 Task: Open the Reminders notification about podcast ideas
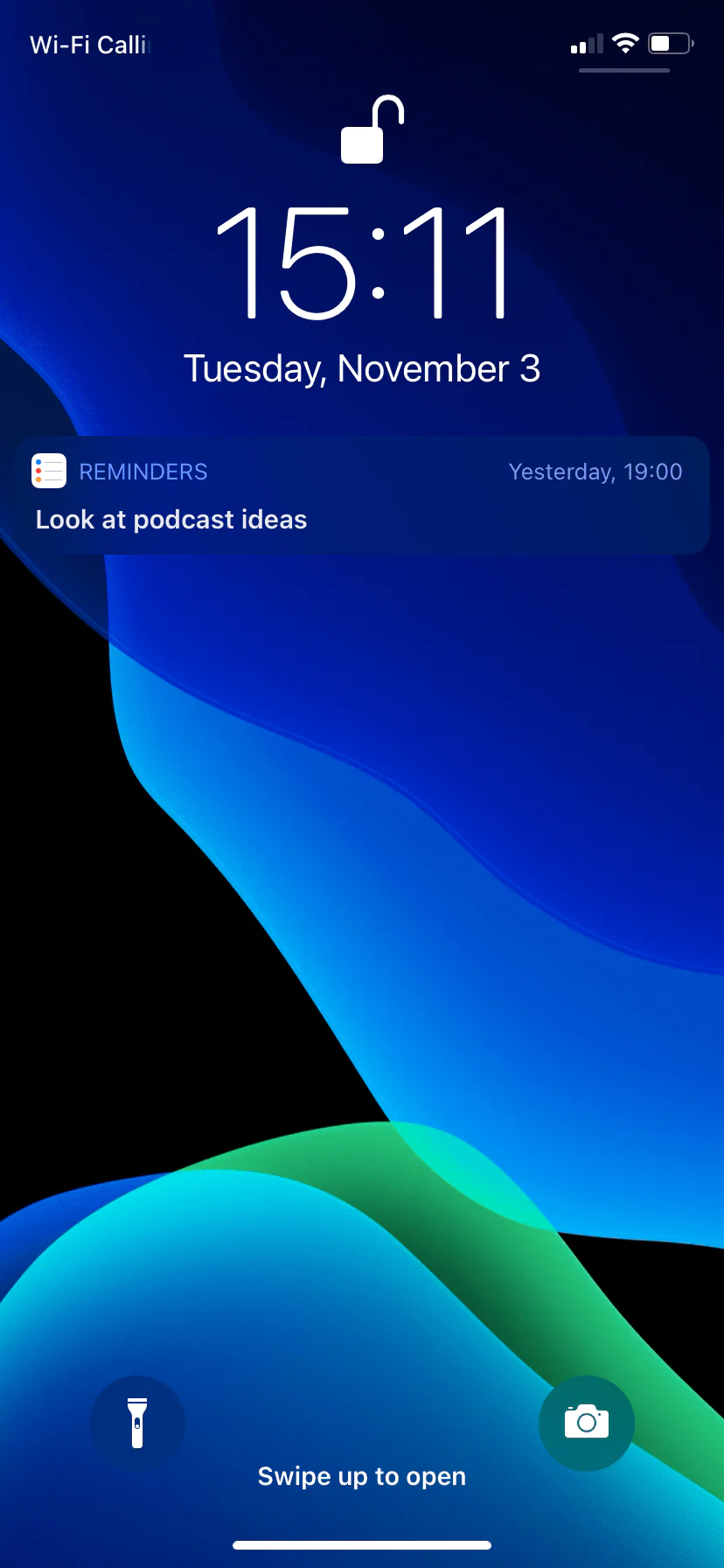tap(361, 496)
